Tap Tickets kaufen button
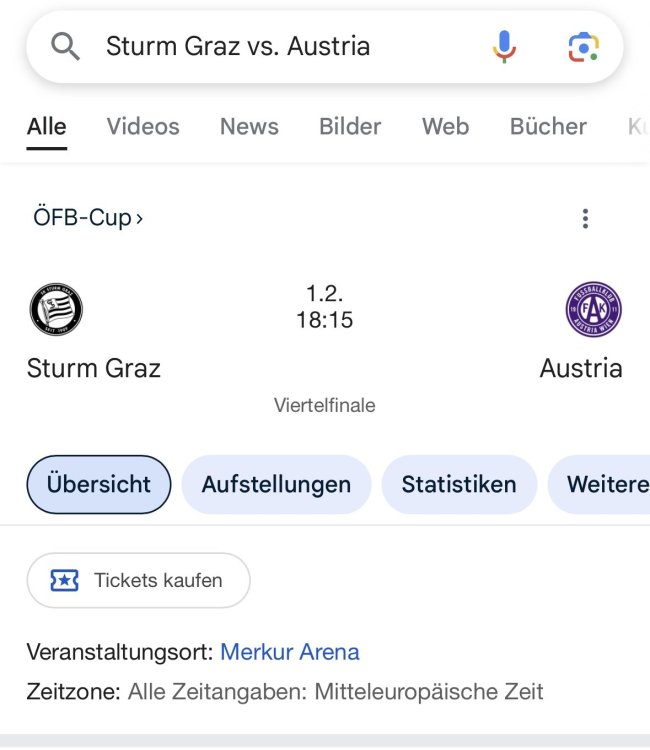The height and width of the screenshot is (750, 650). 138,580
